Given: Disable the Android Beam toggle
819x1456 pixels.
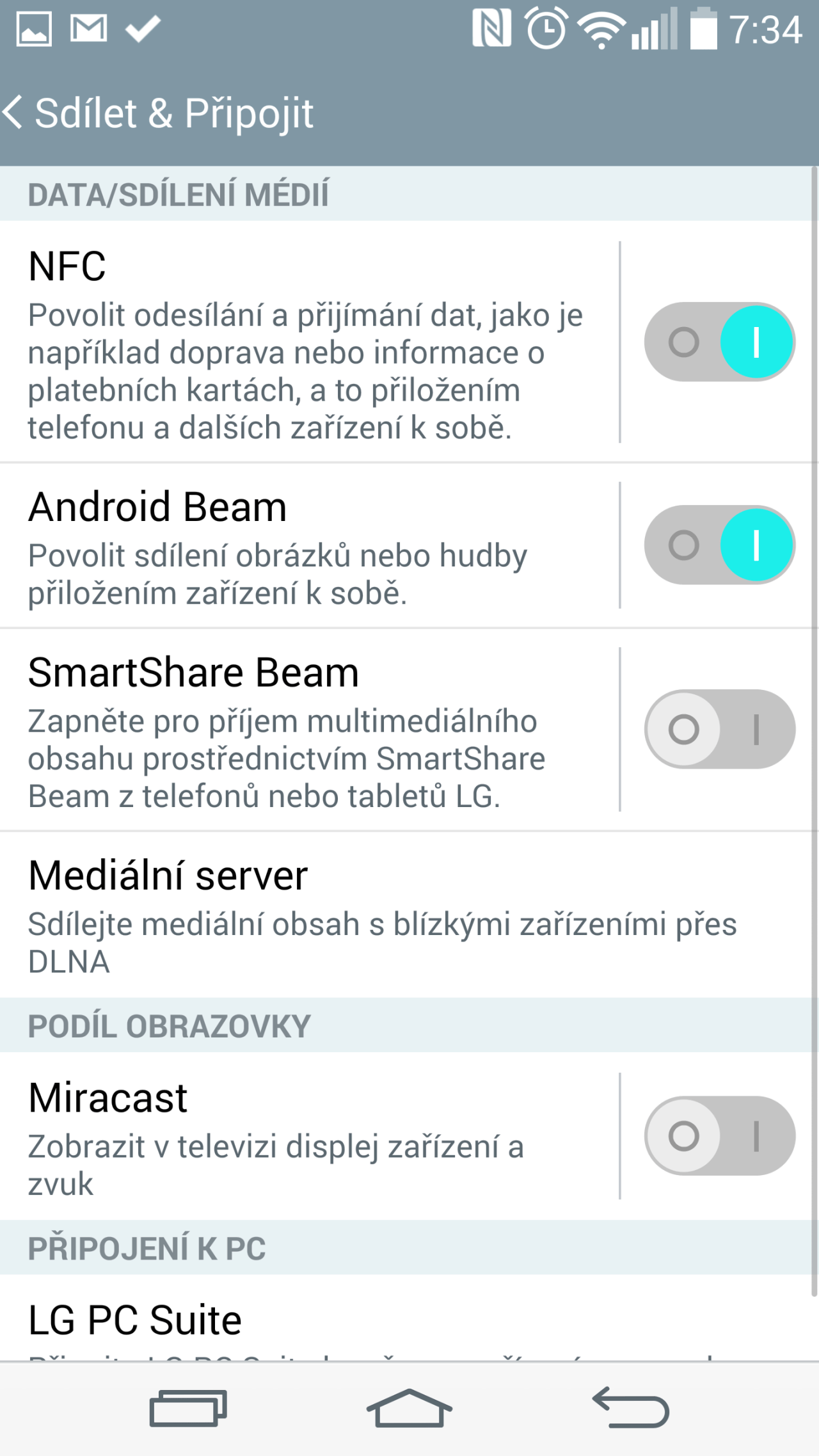Looking at the screenshot, I should click(x=719, y=545).
